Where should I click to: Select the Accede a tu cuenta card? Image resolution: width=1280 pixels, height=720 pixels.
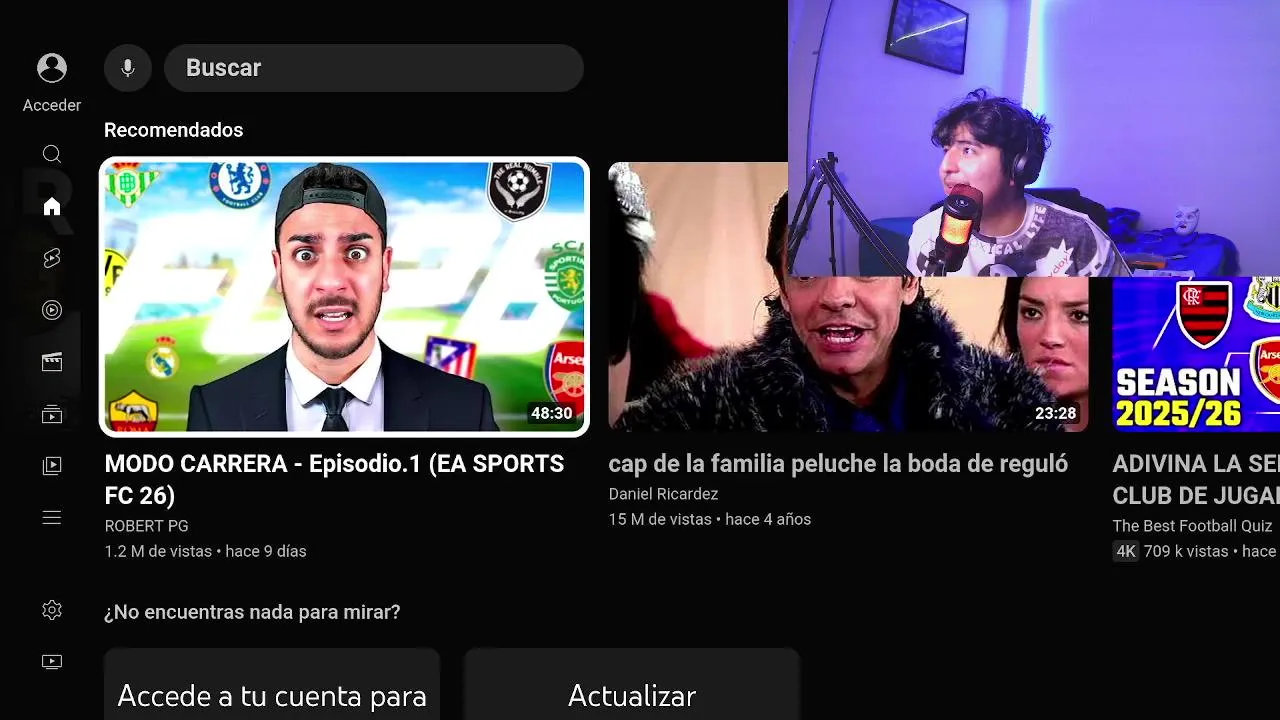point(272,690)
